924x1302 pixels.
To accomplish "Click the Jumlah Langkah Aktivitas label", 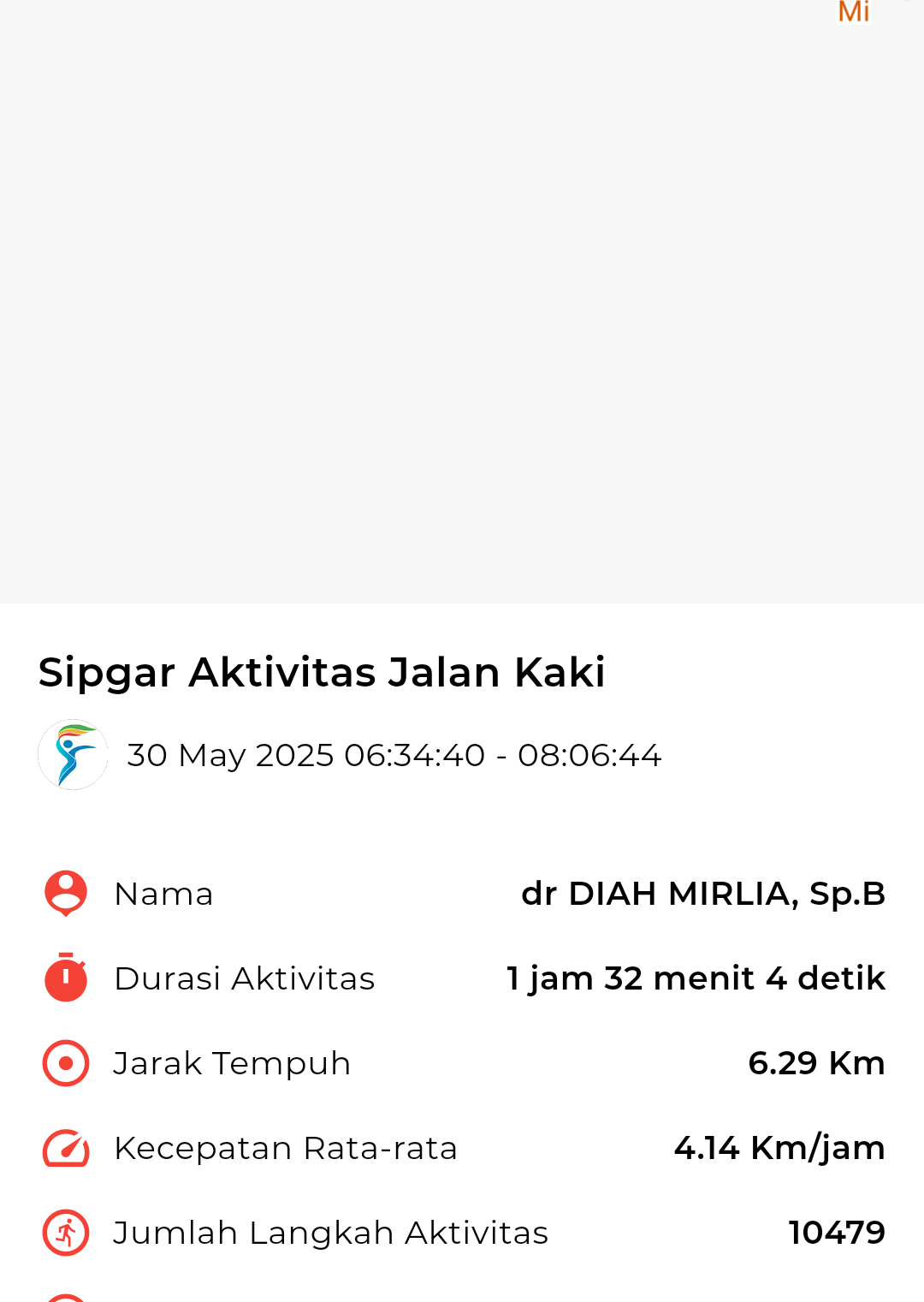I will click(x=332, y=1233).
